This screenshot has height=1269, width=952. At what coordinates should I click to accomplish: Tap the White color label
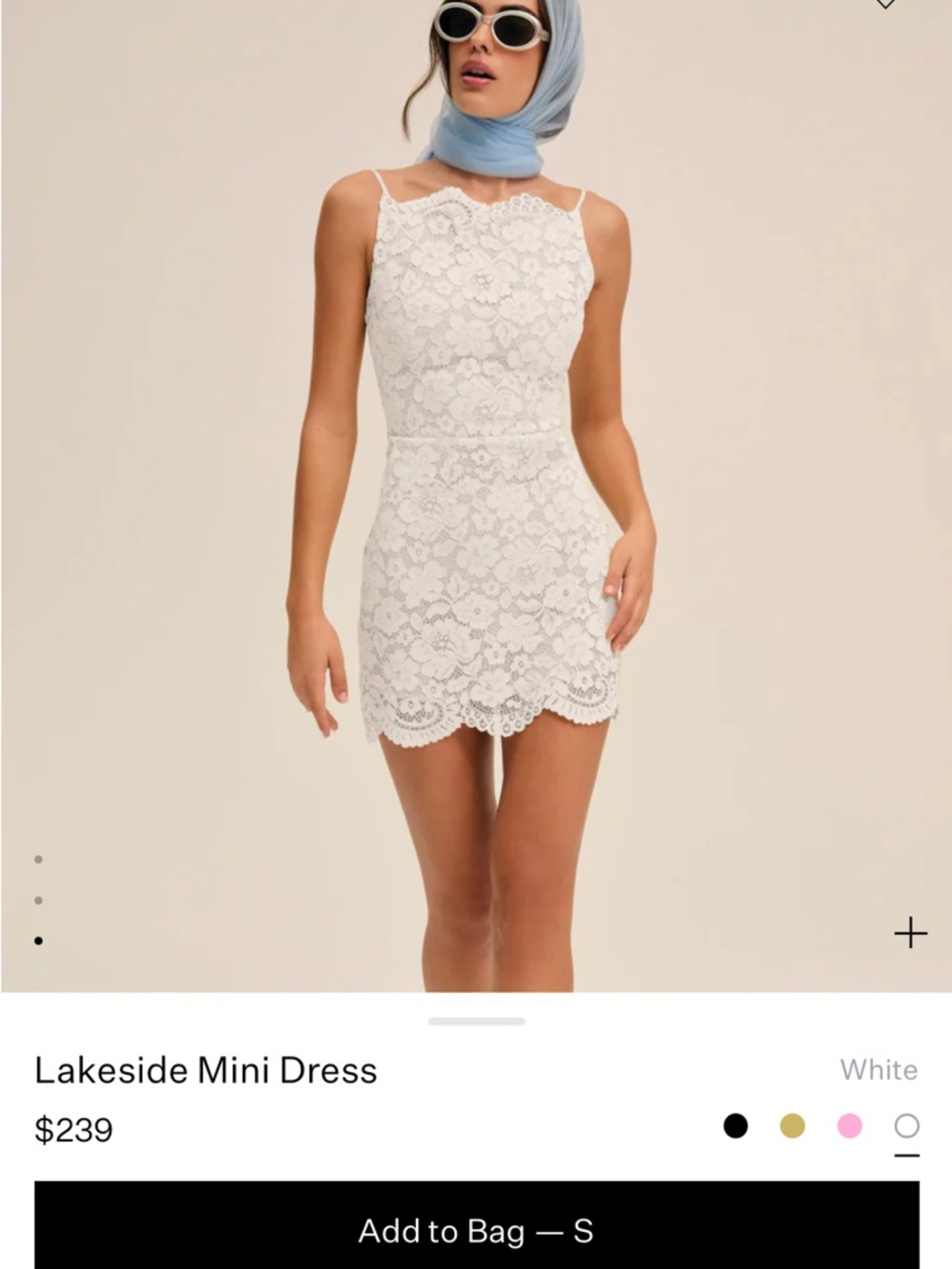pyautogui.click(x=881, y=1070)
